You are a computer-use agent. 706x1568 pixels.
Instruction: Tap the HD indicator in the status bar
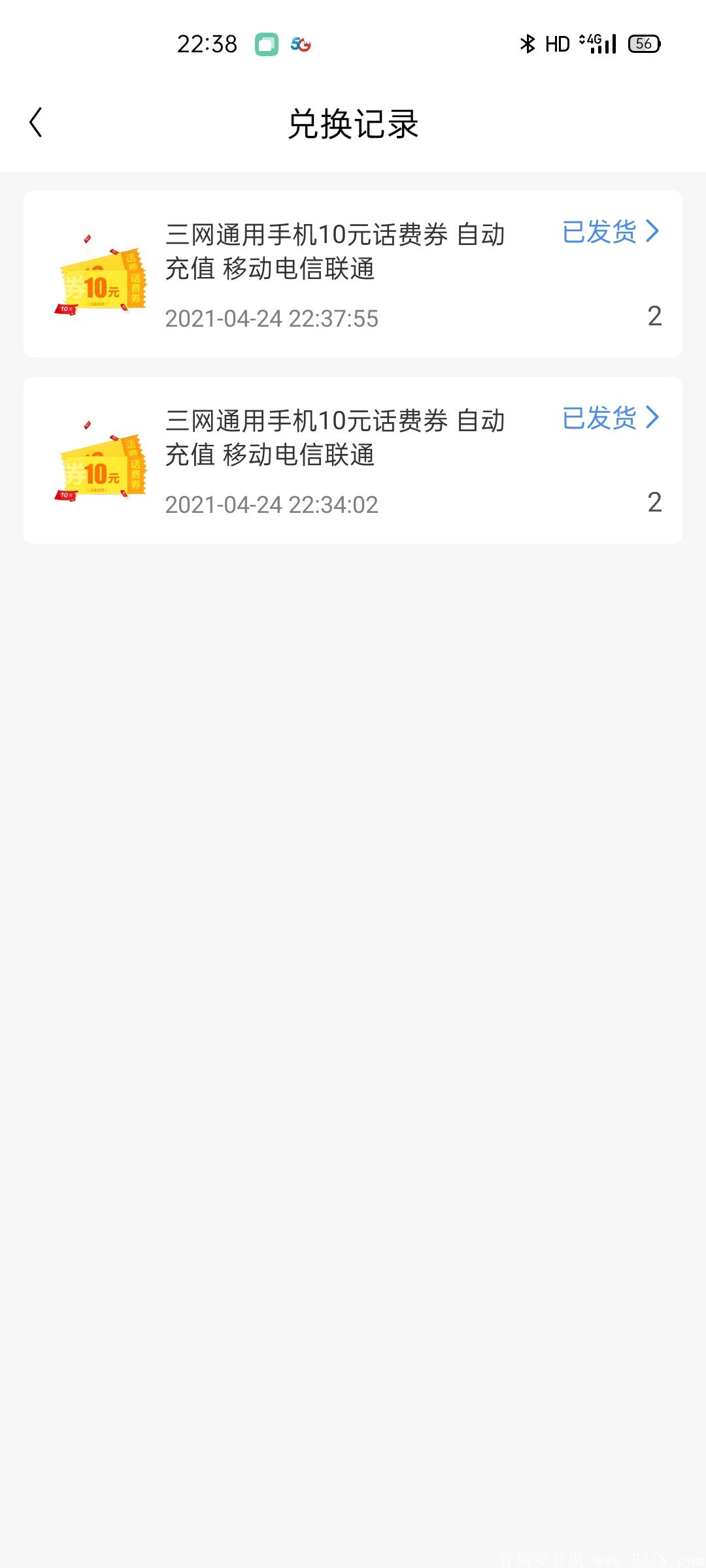point(556,43)
